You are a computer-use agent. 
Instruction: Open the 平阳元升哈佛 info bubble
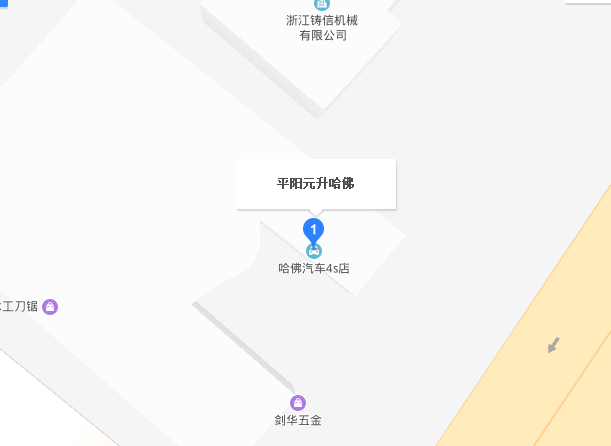pos(316,184)
